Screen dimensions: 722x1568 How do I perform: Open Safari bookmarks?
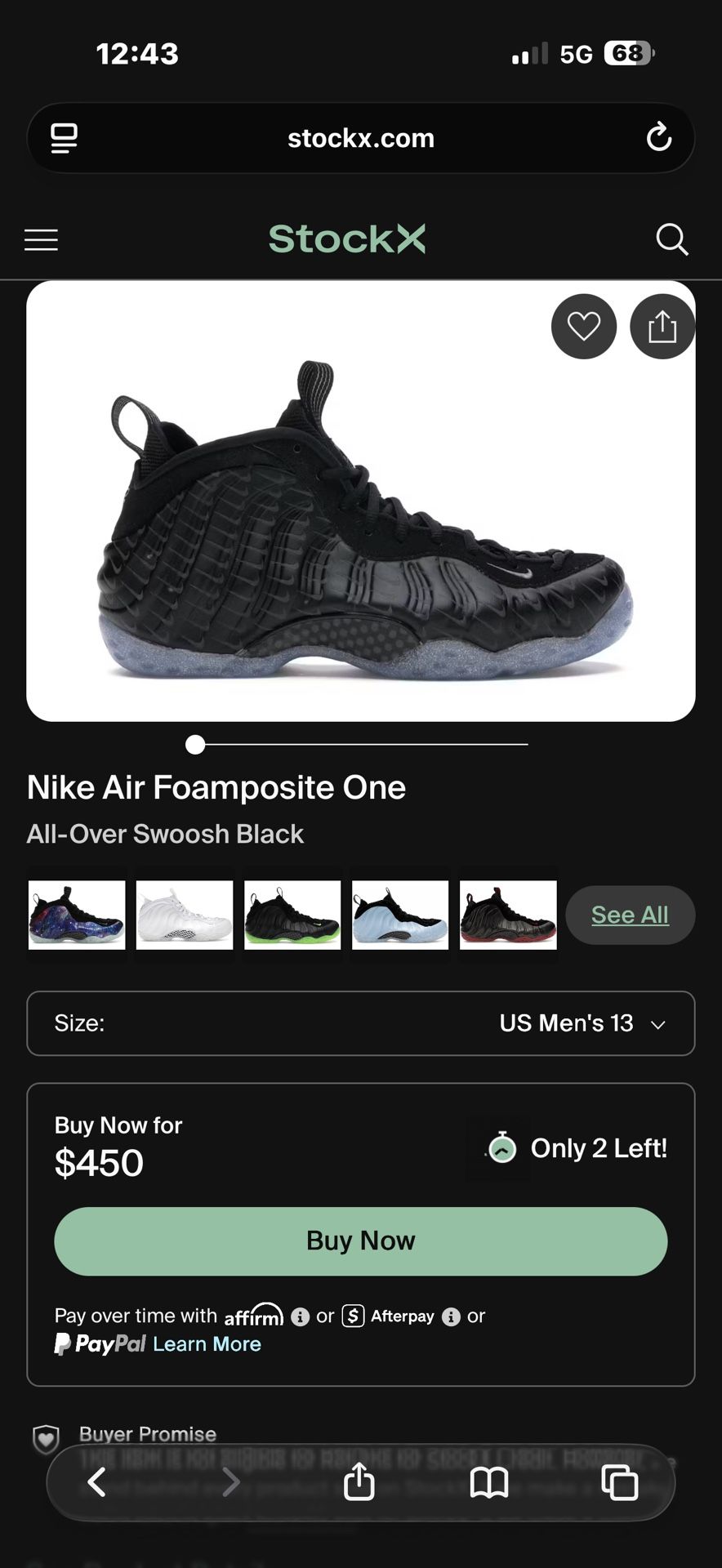[488, 1483]
